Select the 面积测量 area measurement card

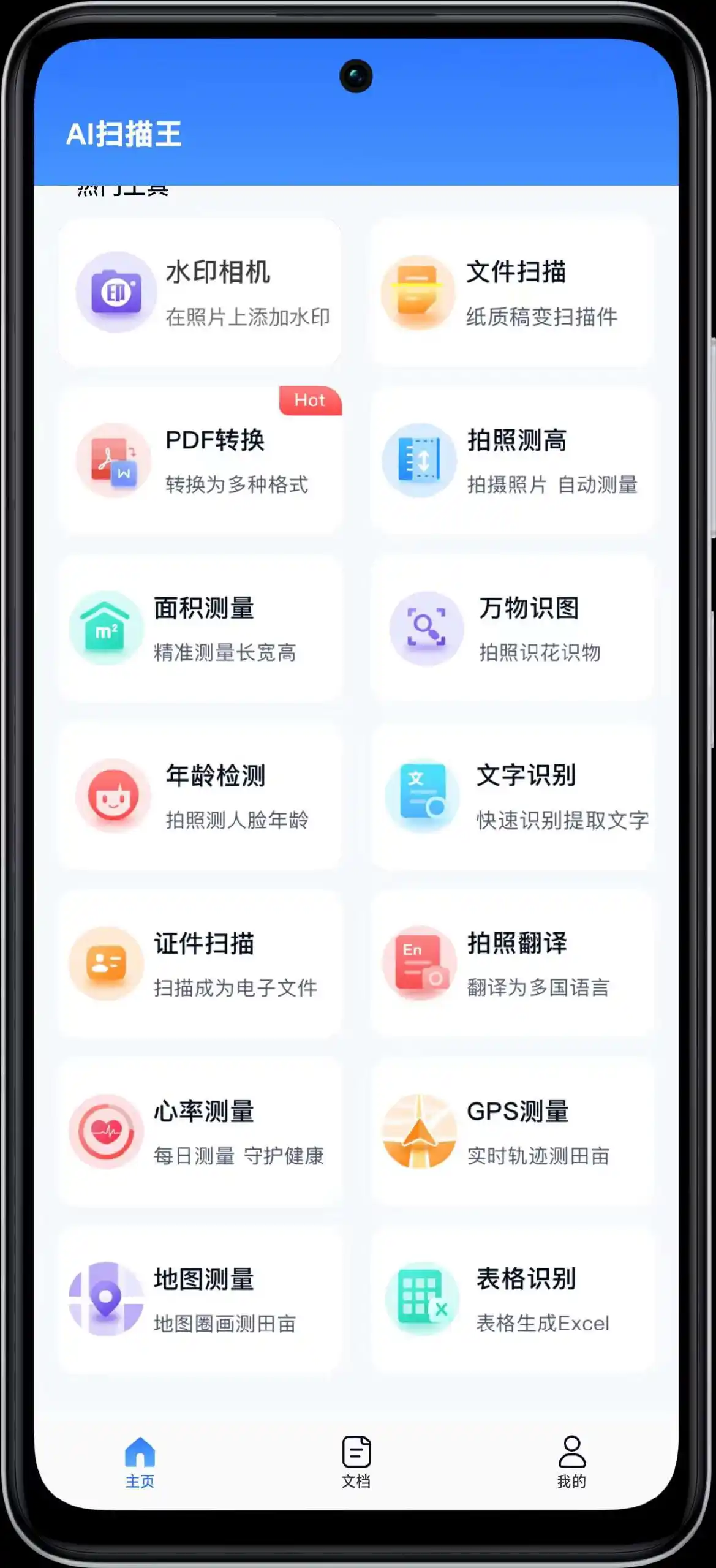[200, 628]
